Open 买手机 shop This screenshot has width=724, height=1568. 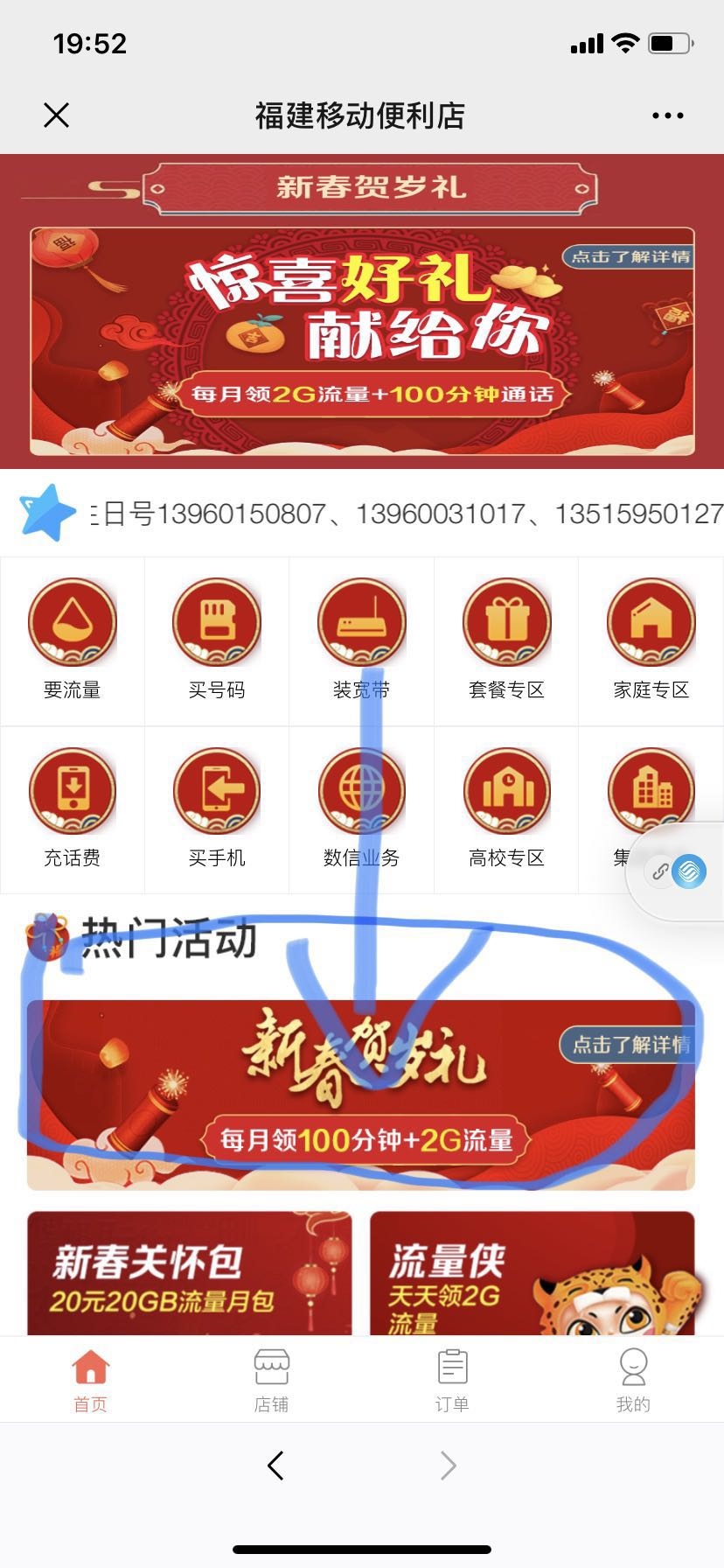point(217,807)
